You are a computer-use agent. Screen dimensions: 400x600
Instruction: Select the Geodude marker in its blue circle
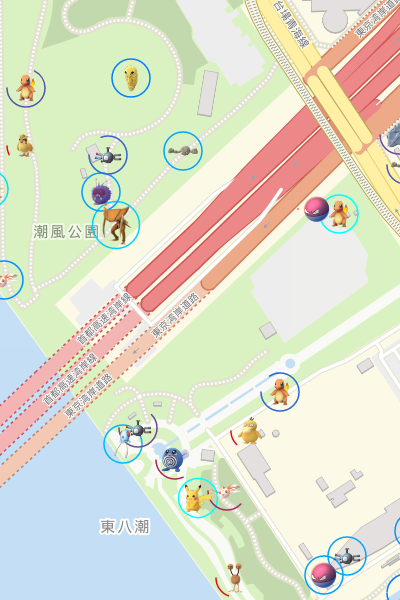183,151
